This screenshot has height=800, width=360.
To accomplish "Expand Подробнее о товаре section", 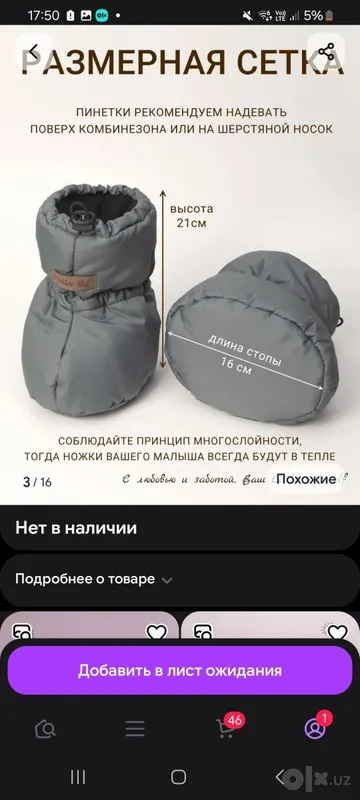I will 93,579.
